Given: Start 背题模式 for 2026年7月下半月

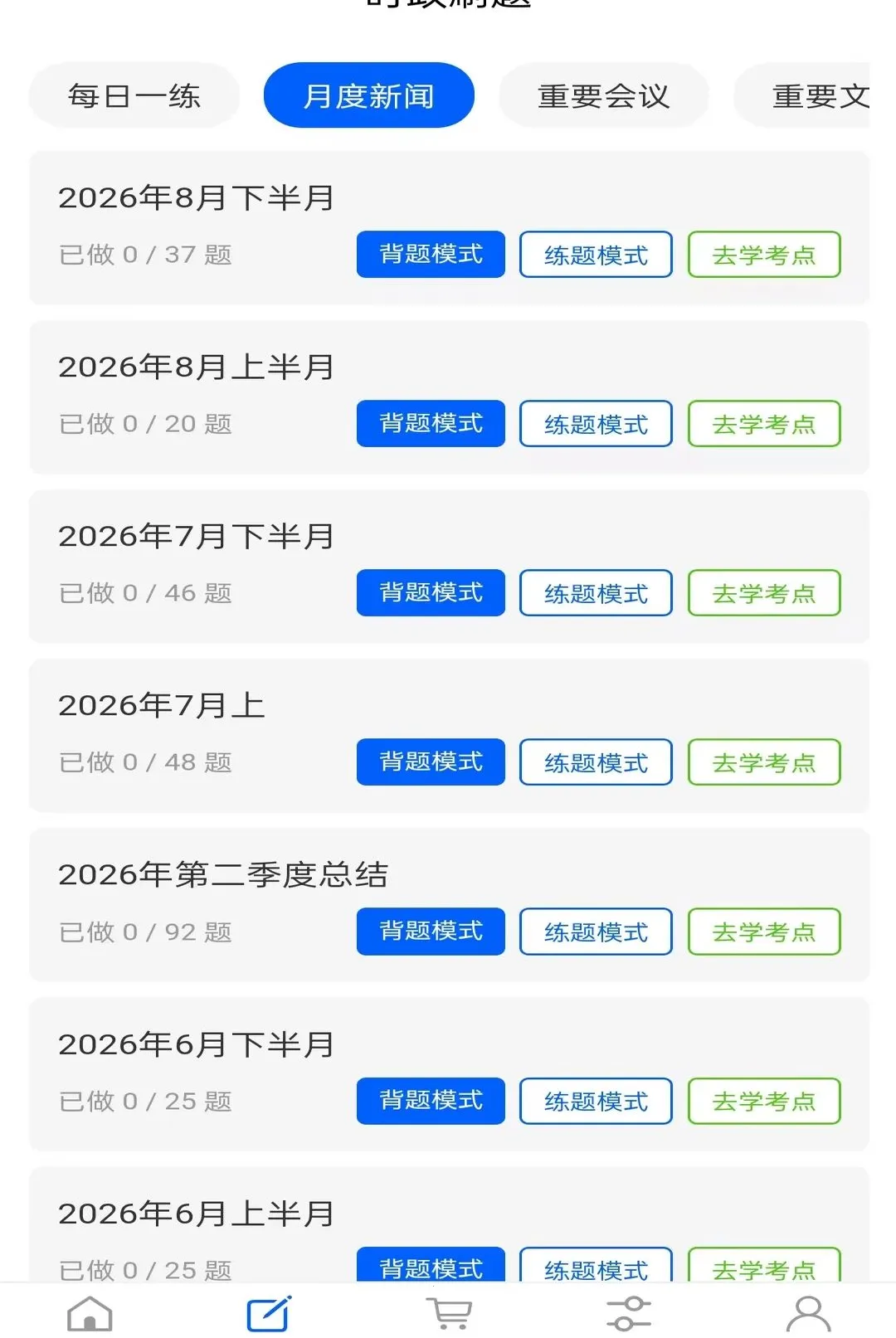Looking at the screenshot, I should tap(431, 593).
